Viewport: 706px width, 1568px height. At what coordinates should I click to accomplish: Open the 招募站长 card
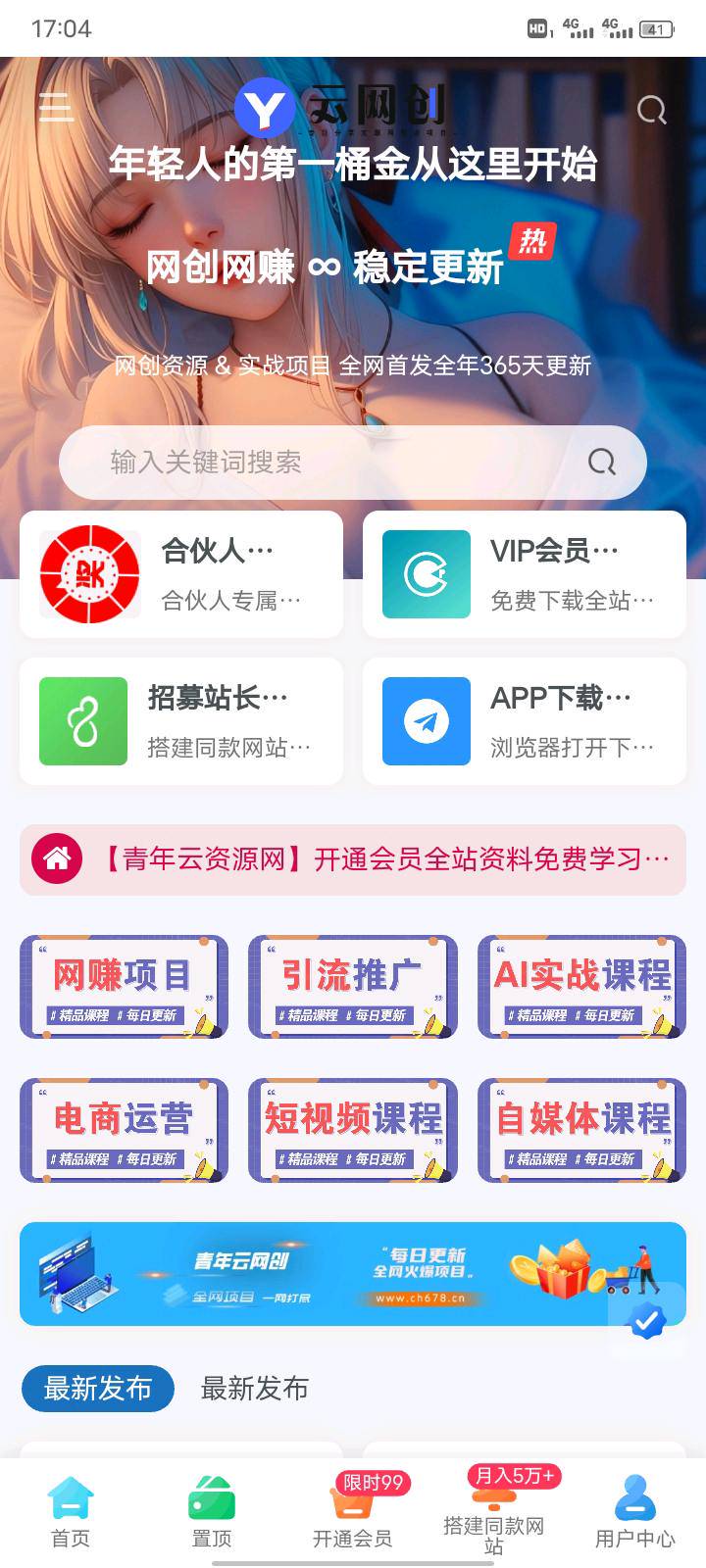(181, 721)
